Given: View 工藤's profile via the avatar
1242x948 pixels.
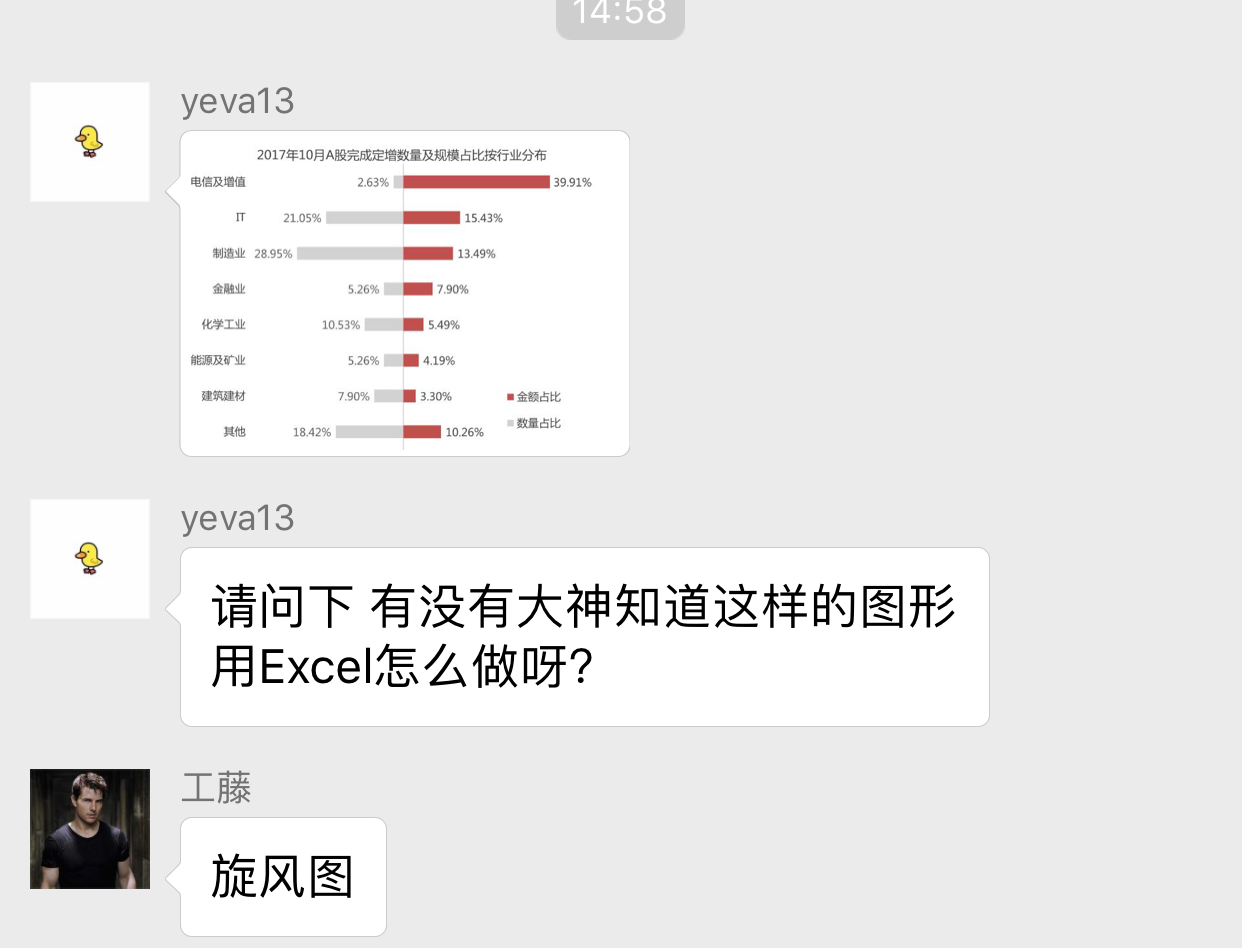Looking at the screenshot, I should click(90, 829).
